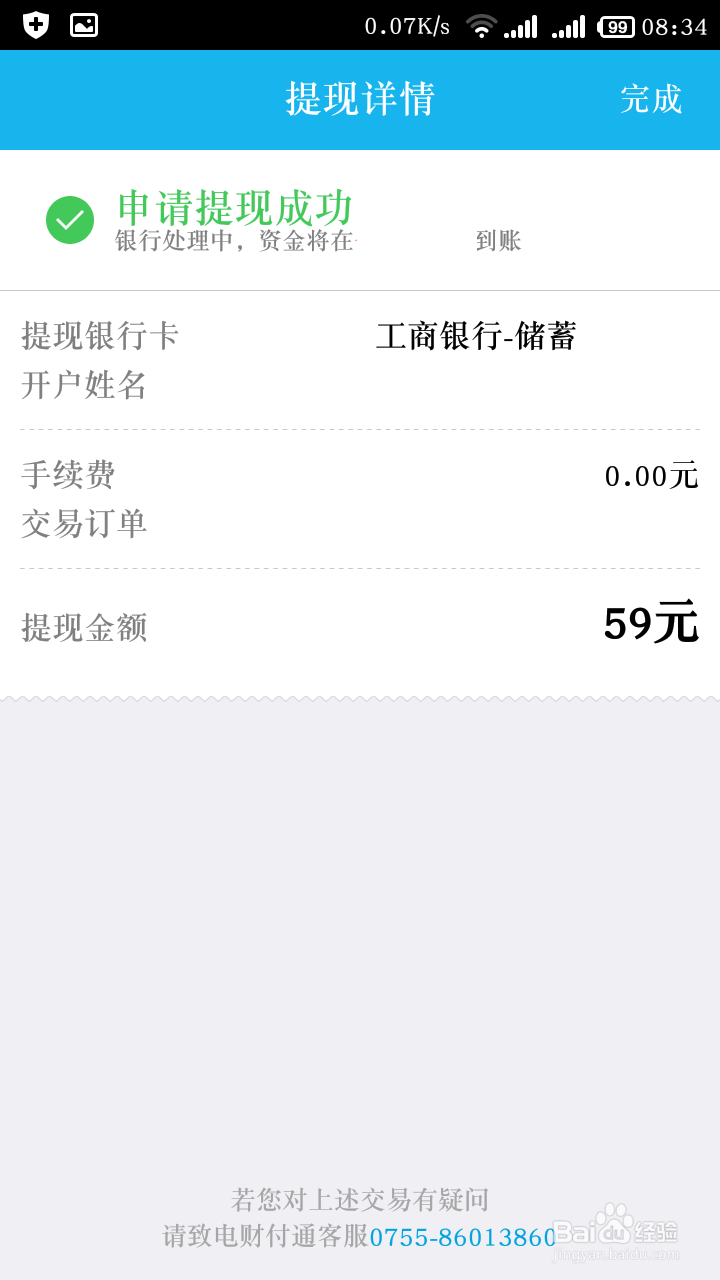Tap the 提现详情 title bar
This screenshot has width=720, height=1280.
click(360, 100)
